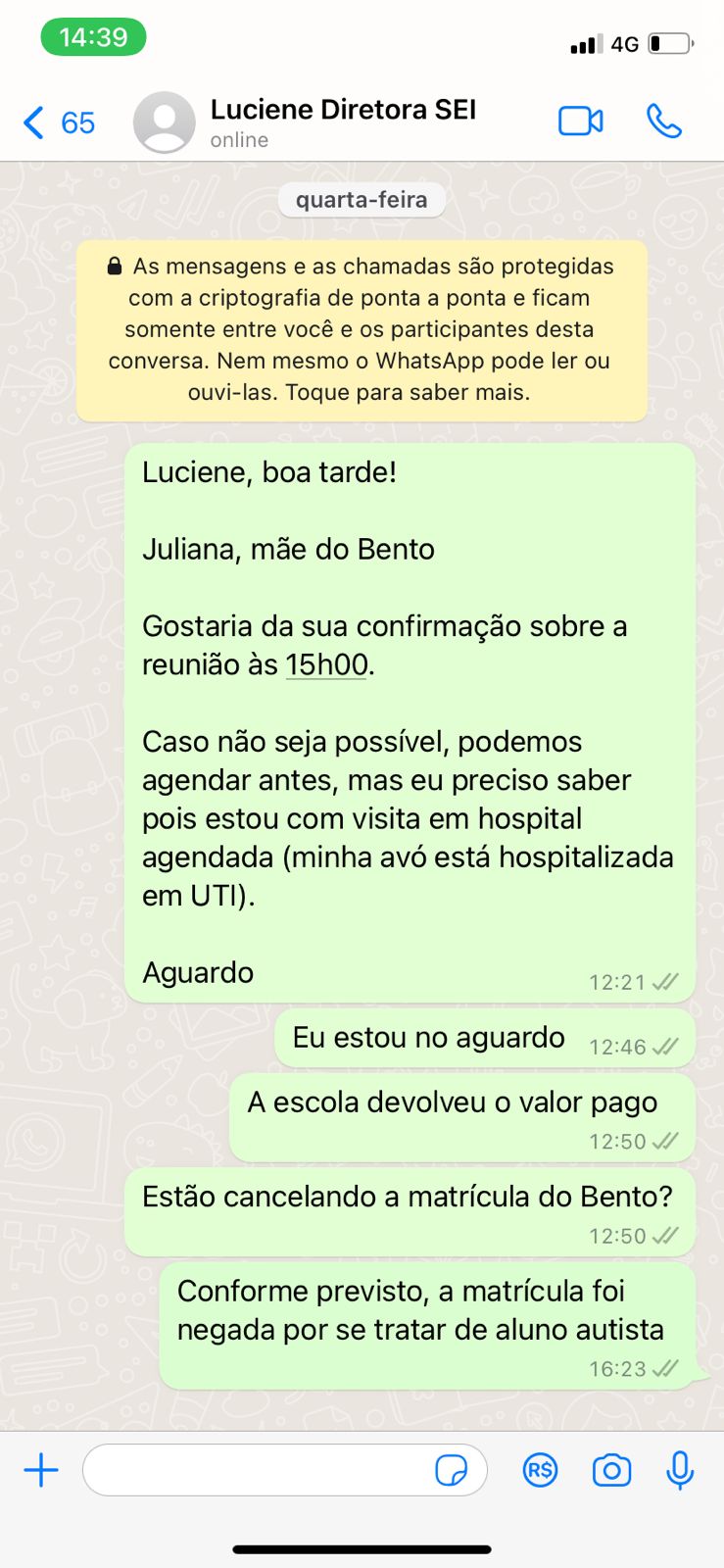This screenshot has height=1568, width=724.
Task: Open the R$ payment option
Action: (x=540, y=1470)
